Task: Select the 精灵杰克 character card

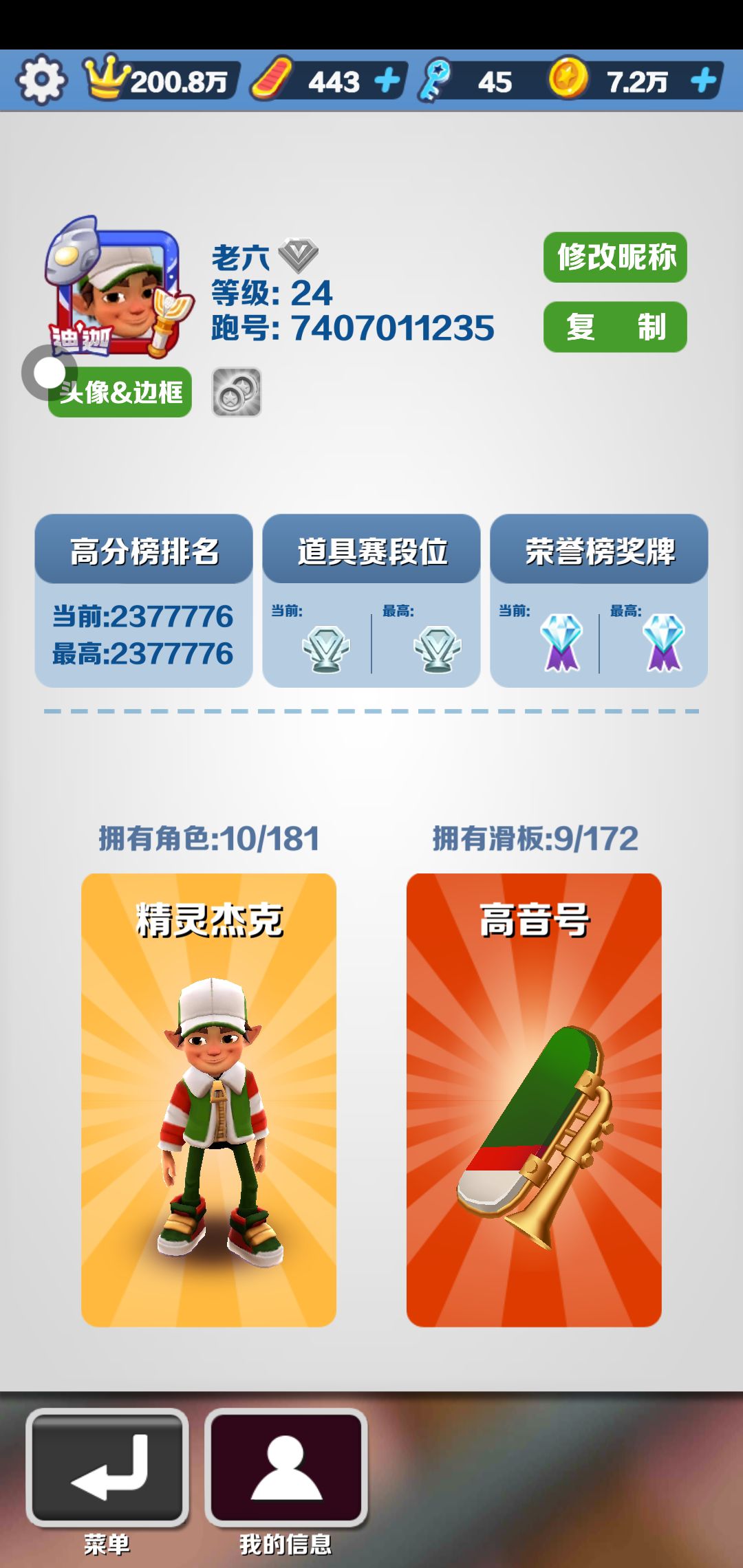Action: click(208, 1099)
